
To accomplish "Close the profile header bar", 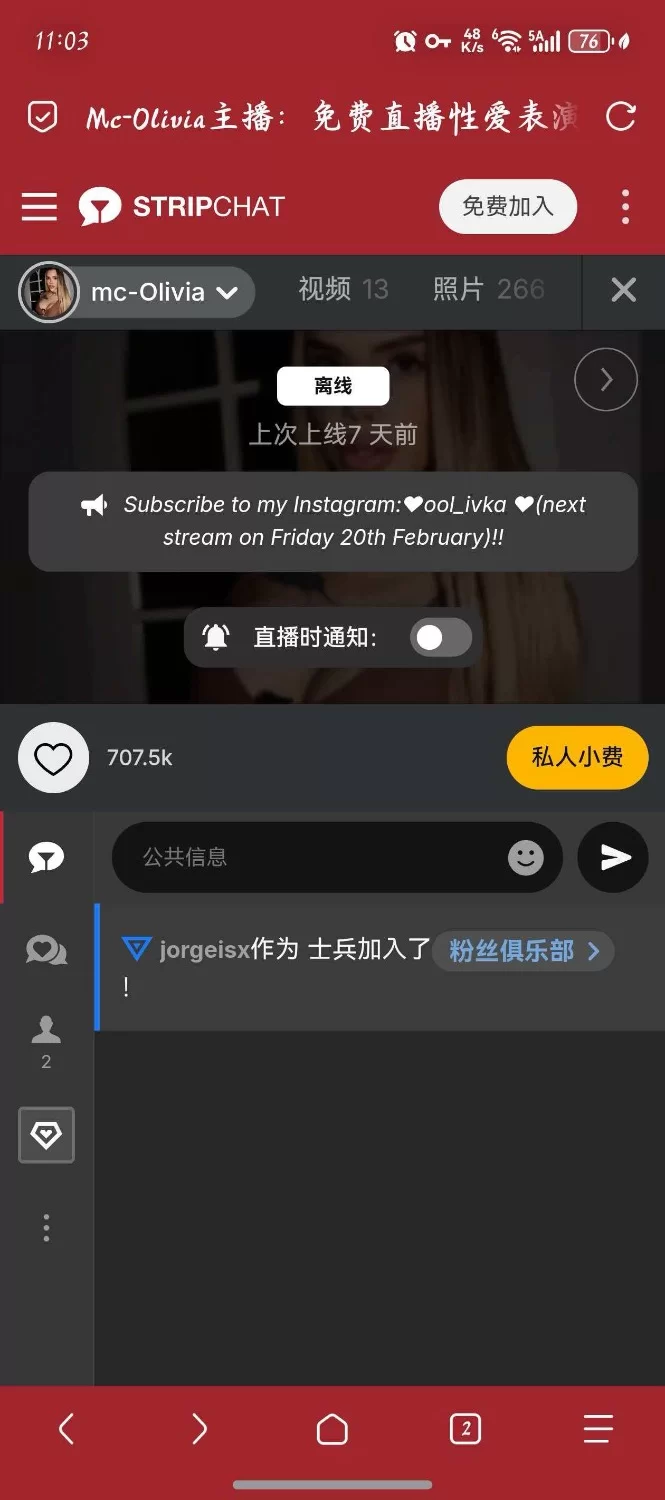I will [623, 290].
